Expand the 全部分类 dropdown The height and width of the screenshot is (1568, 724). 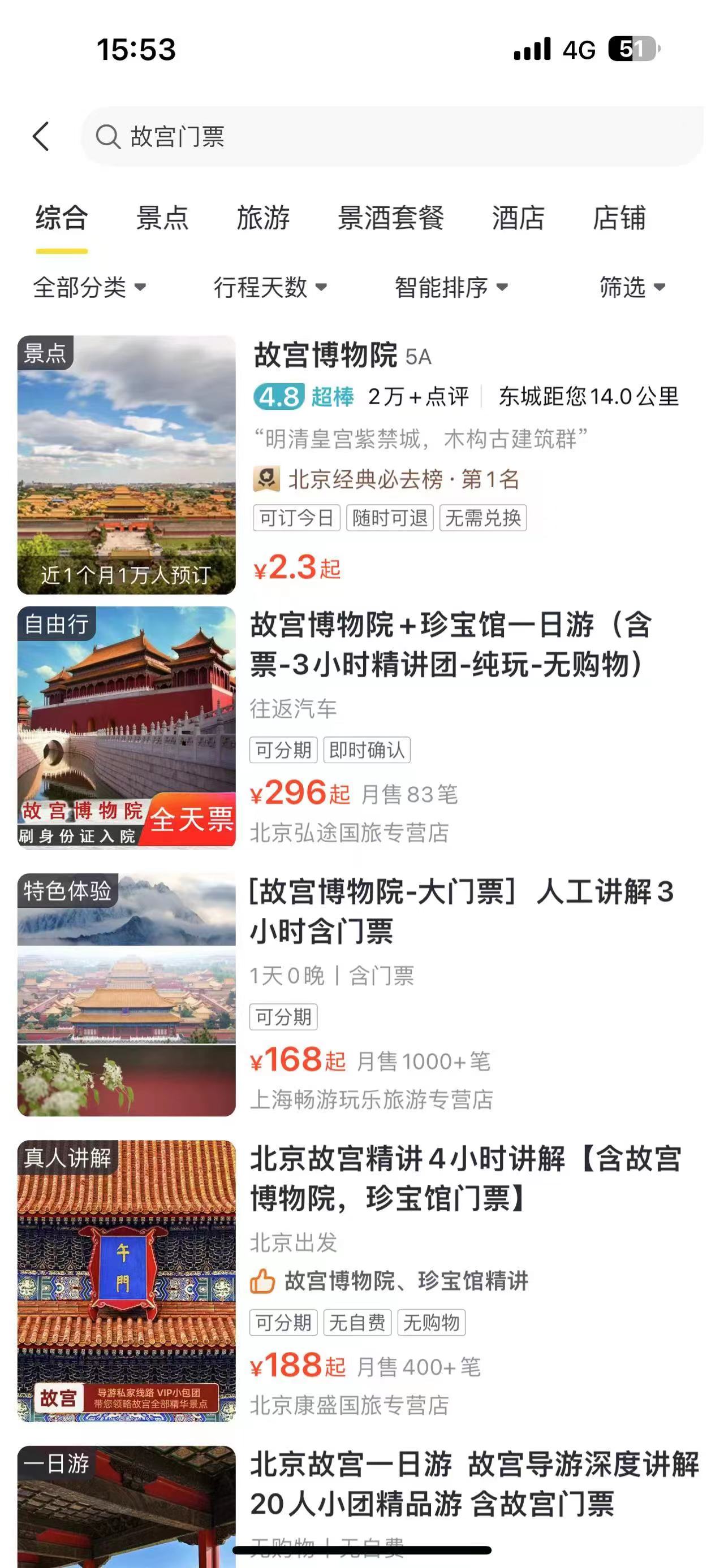tap(89, 287)
